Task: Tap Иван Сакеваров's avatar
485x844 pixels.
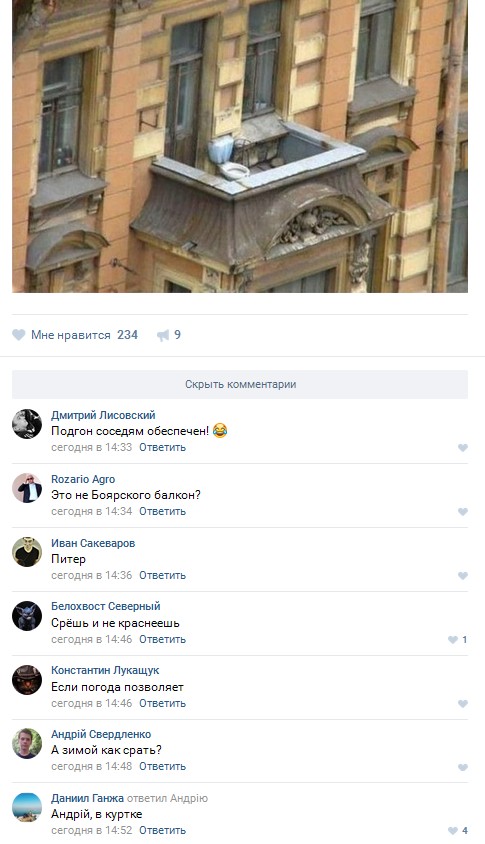Action: point(27,552)
